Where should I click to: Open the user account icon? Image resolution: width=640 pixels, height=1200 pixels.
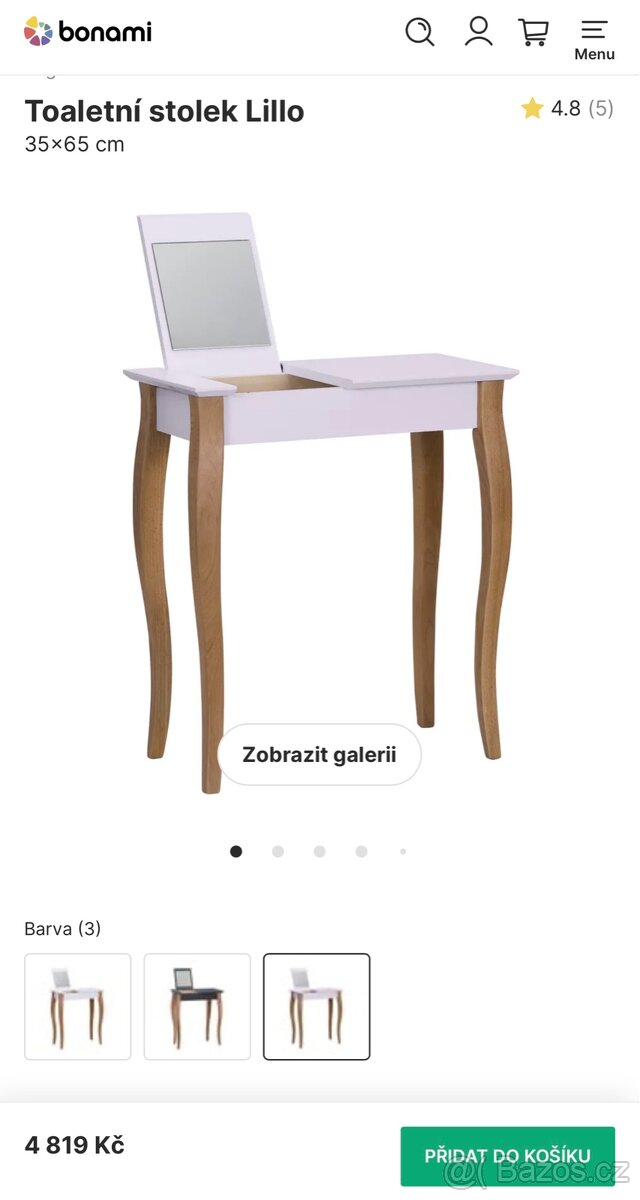[x=479, y=32]
